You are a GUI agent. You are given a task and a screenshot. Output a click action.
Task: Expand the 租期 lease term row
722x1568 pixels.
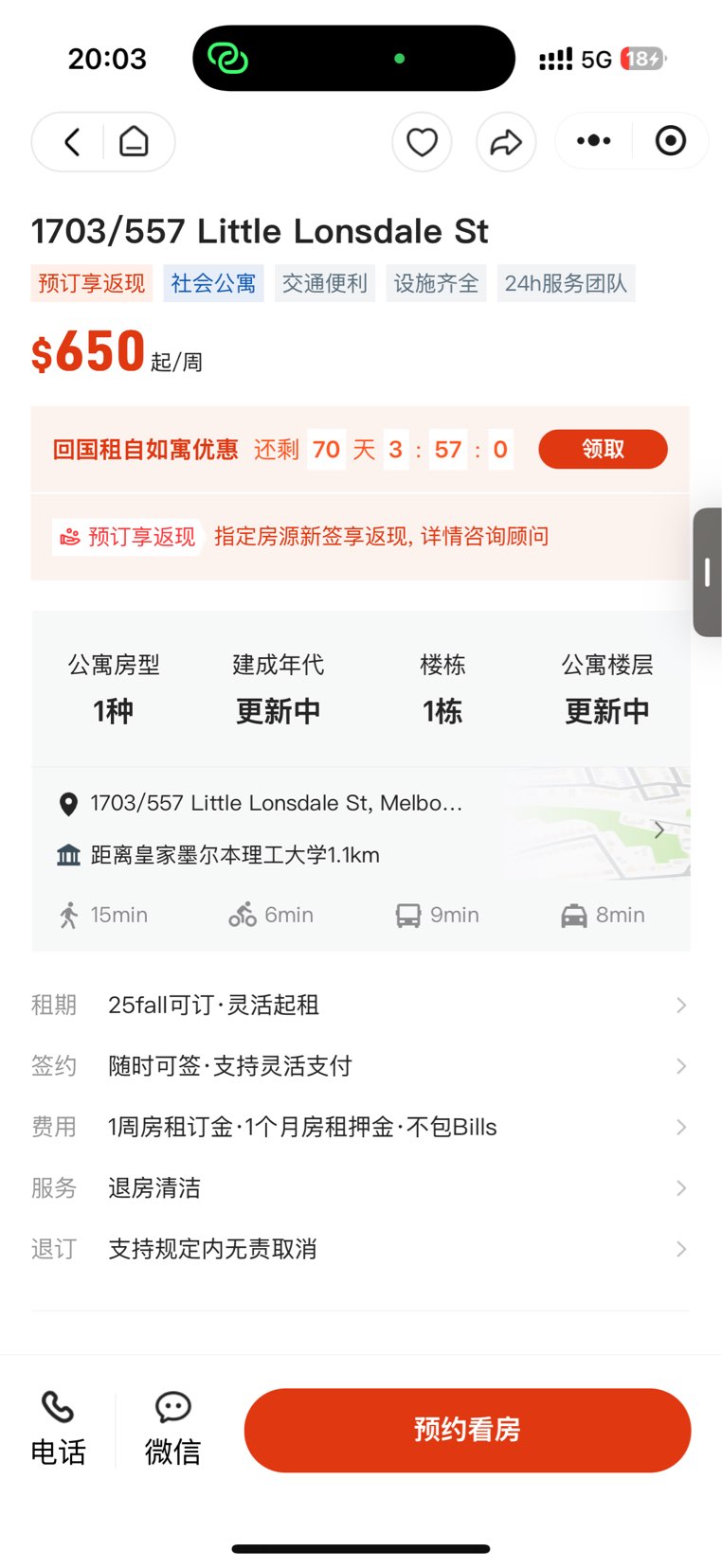tap(360, 1005)
